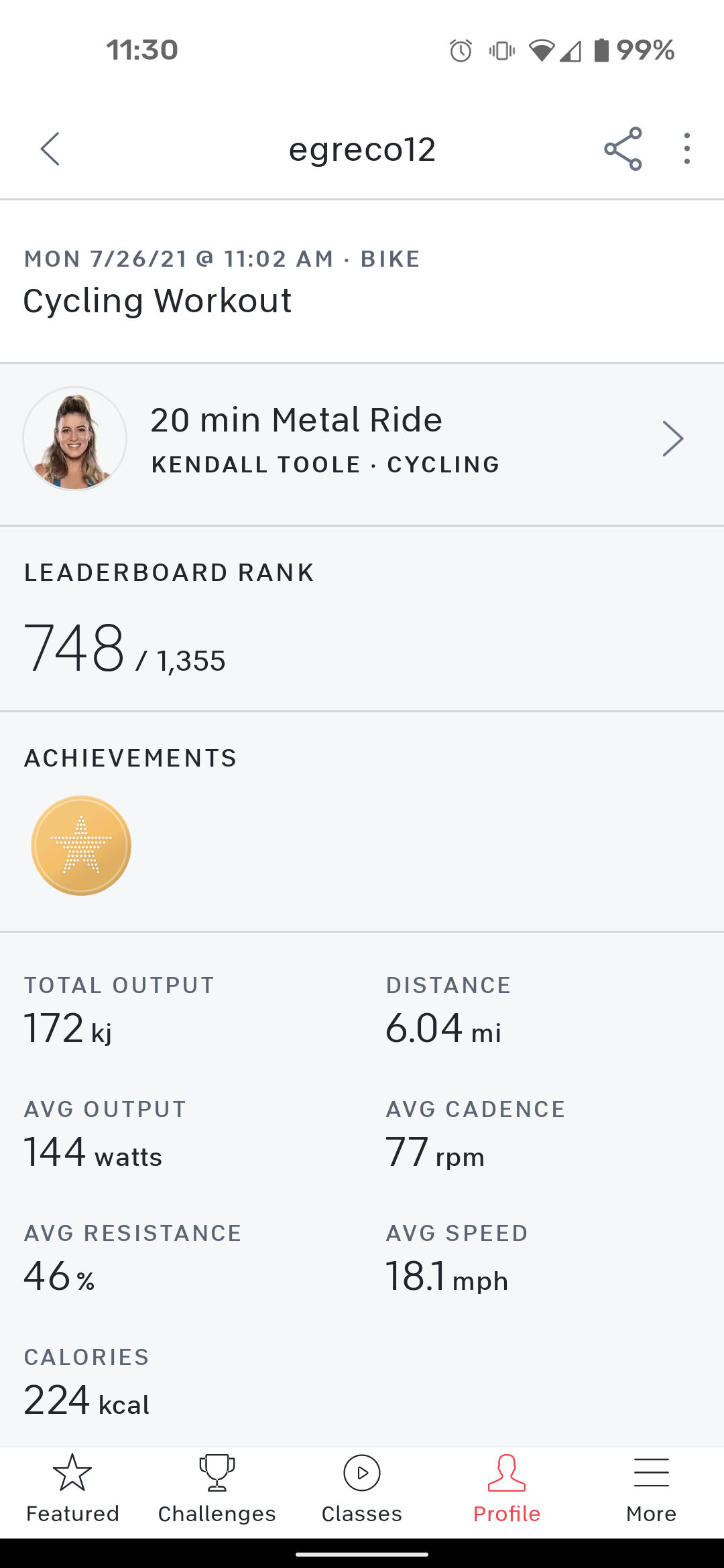Screen dimensions: 724x1568
Task: Open the three-dot overflow menu
Action: click(x=686, y=149)
